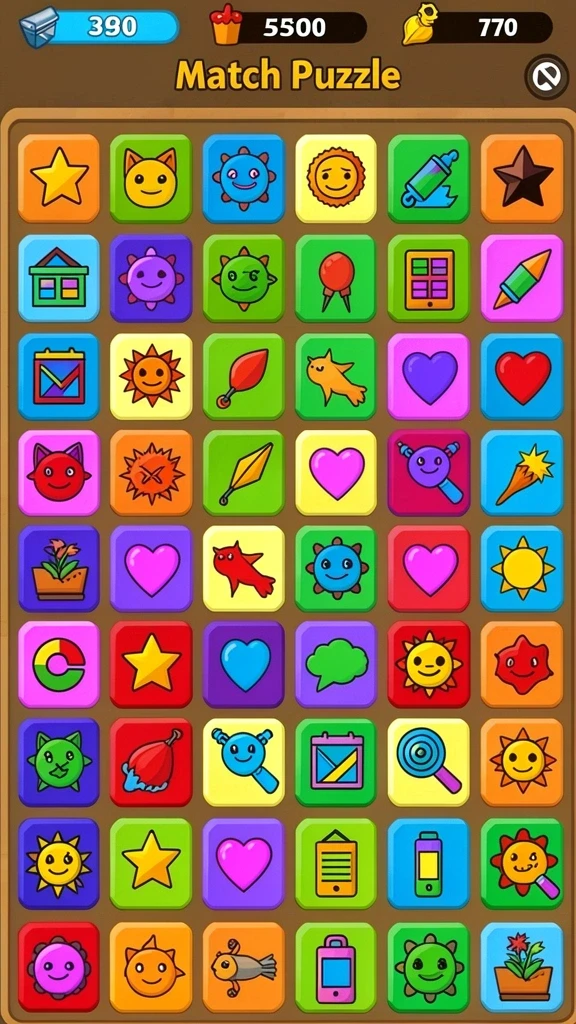Tap the round icon beside Match Puzzle title
The width and height of the screenshot is (576, 1024).
[x=546, y=76]
